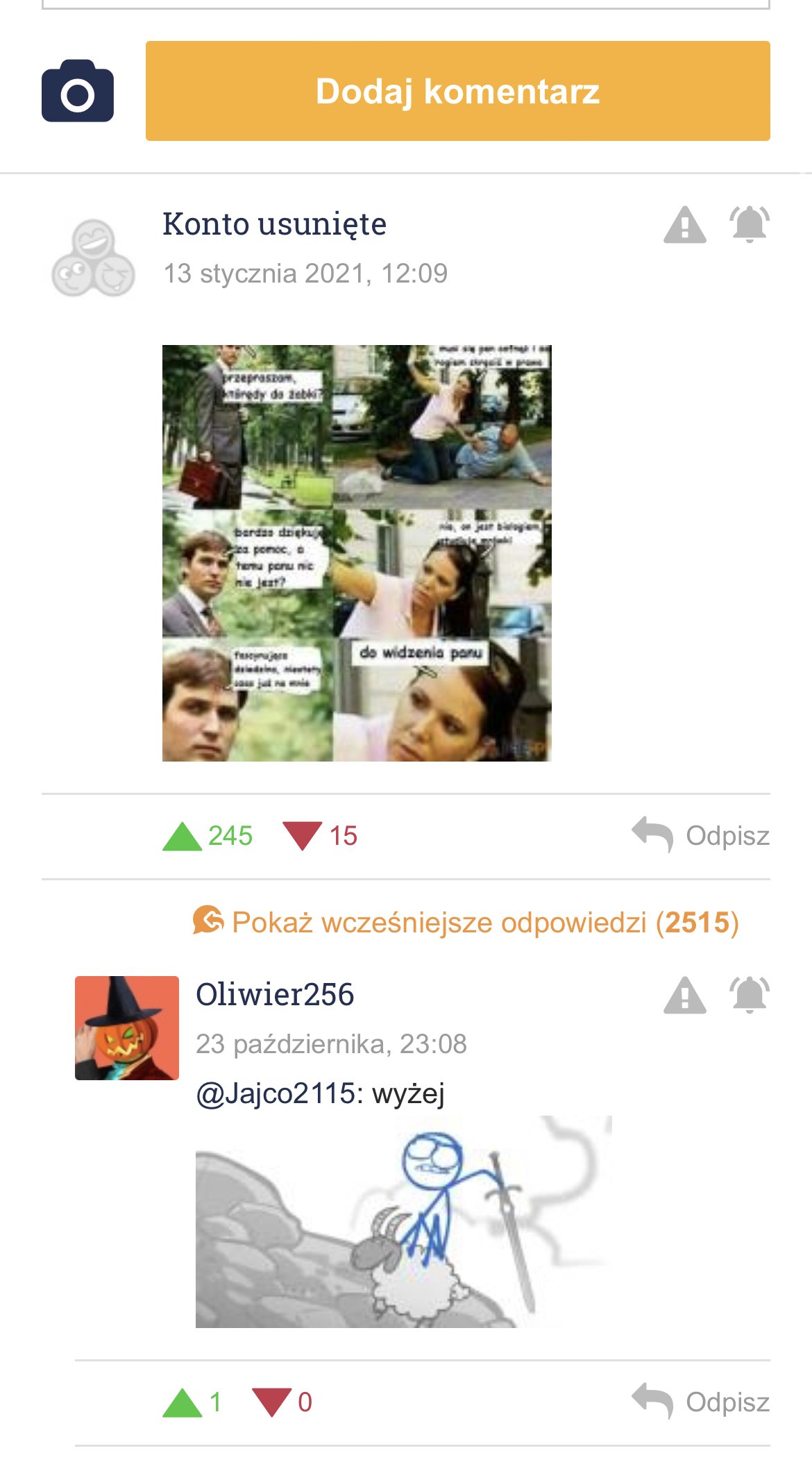
Task: Tap the bell on Oliwier256's comment
Action: point(750,995)
